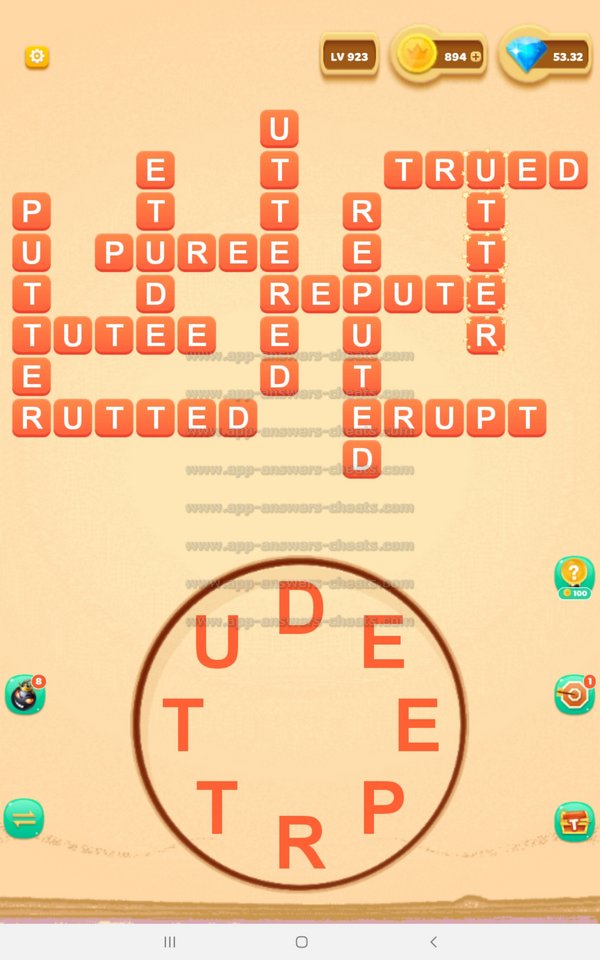Use the bomb power-up
Screen dimensions: 600x960
pos(25,694)
